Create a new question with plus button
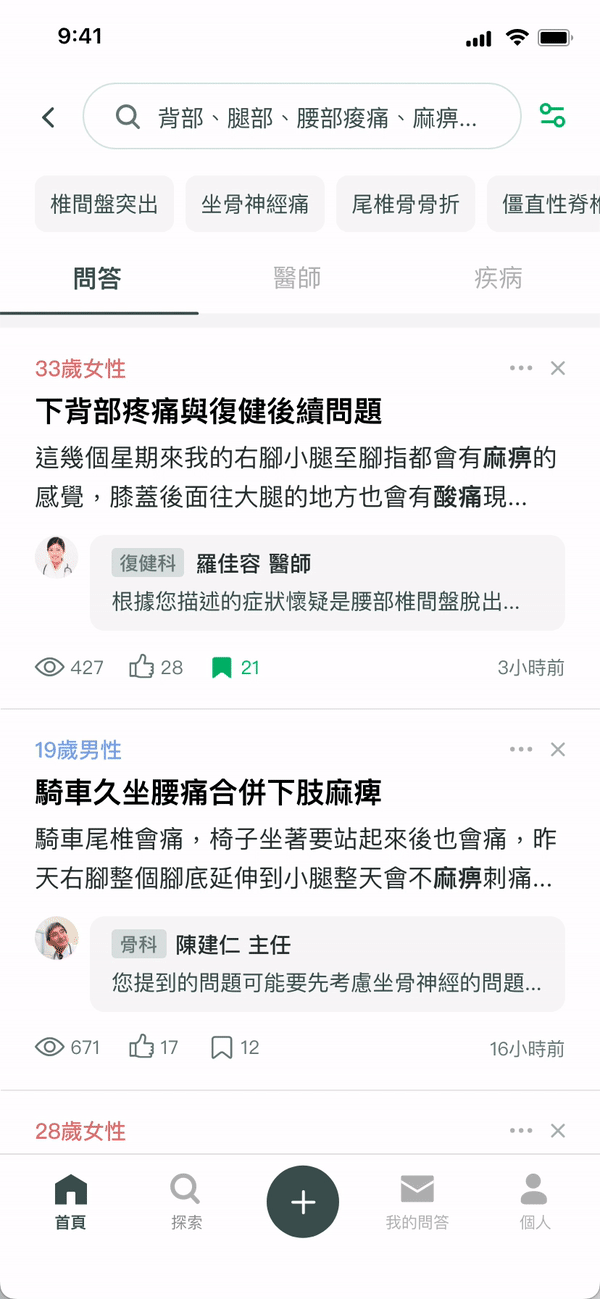Viewport: 600px width, 1299px height. [x=303, y=1202]
